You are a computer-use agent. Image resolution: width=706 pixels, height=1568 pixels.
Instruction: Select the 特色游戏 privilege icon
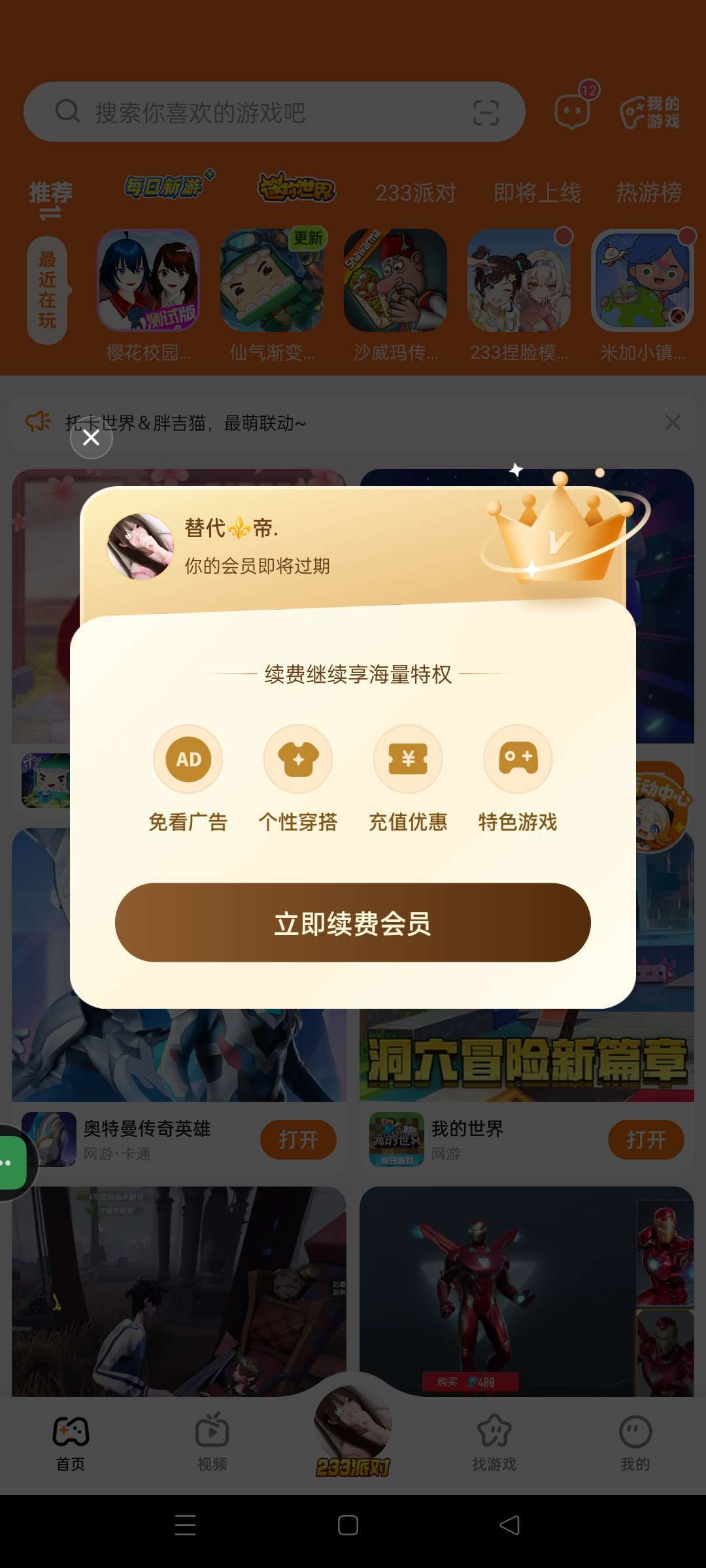(518, 759)
